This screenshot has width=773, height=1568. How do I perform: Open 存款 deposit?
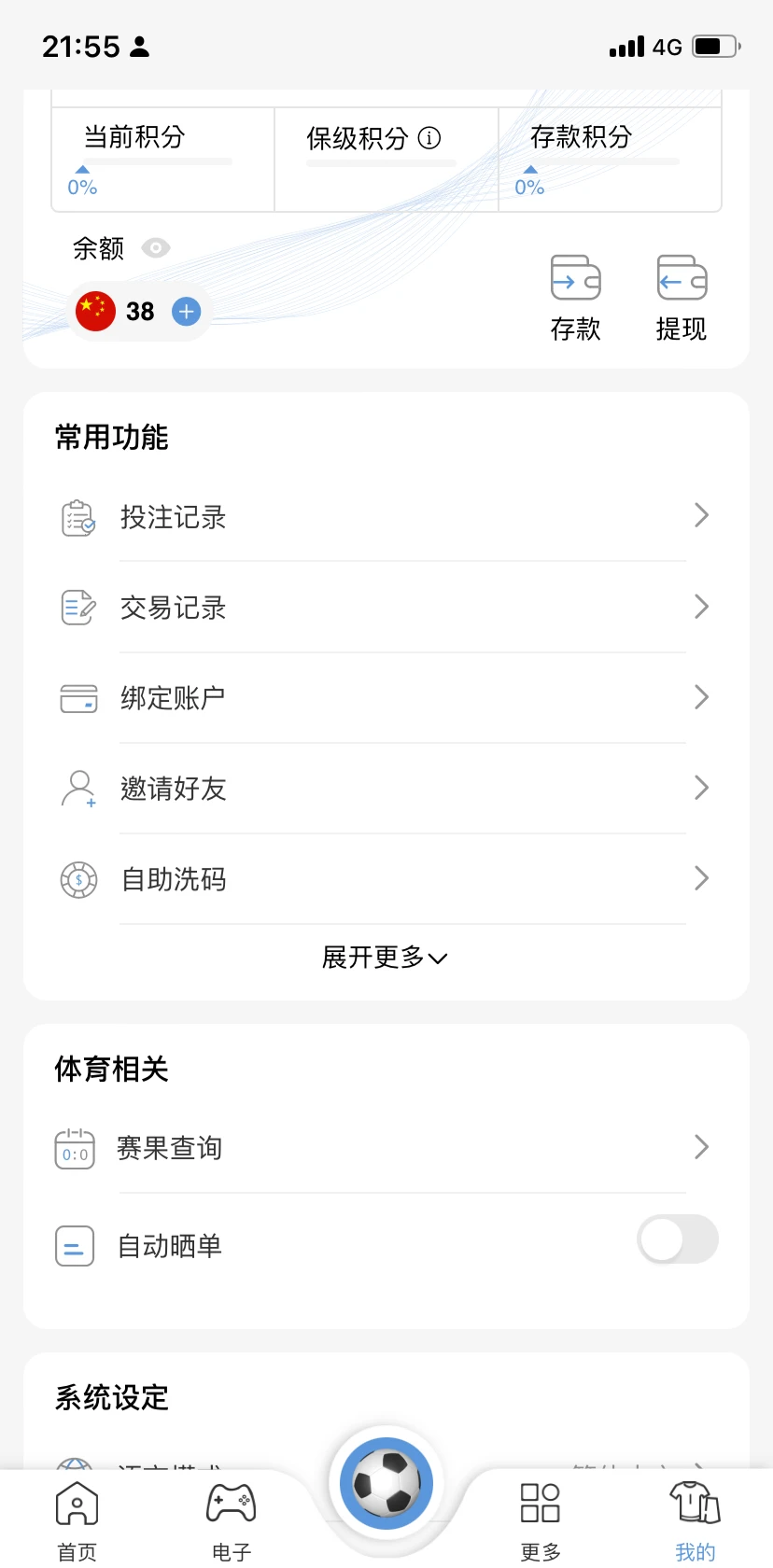point(575,298)
